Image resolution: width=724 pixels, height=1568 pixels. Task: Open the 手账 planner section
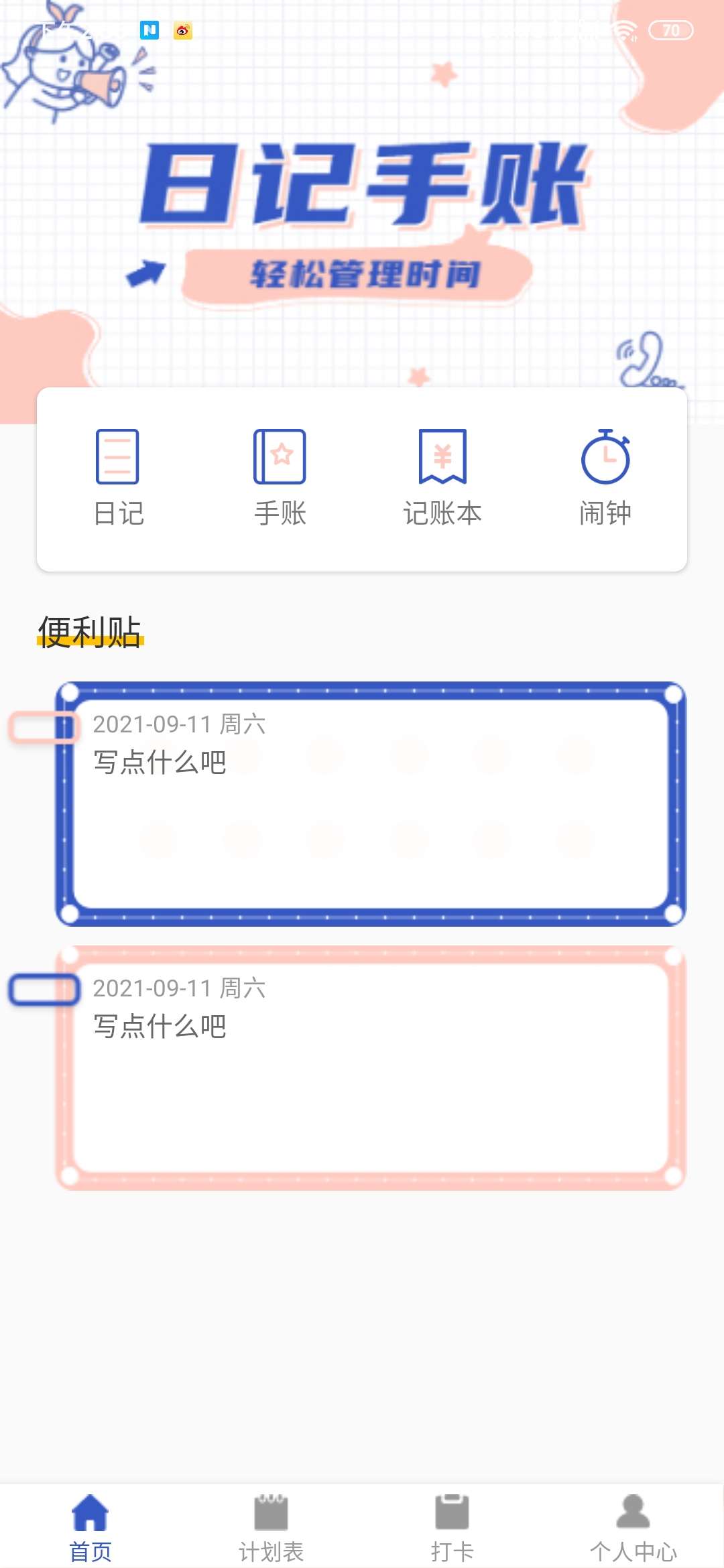click(x=280, y=477)
